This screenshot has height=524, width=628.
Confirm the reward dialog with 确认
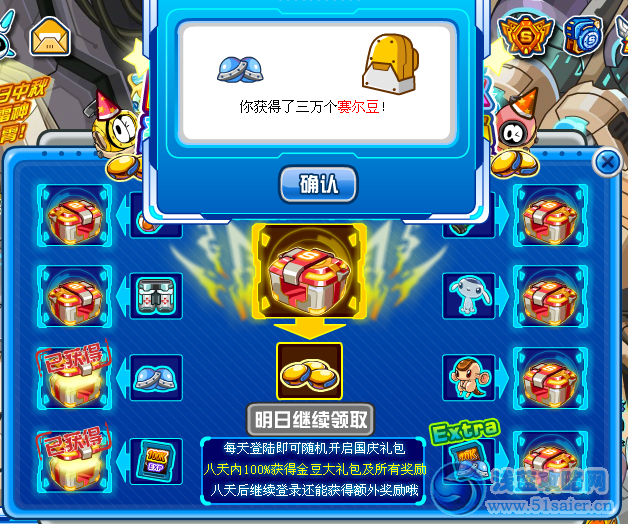tap(313, 184)
